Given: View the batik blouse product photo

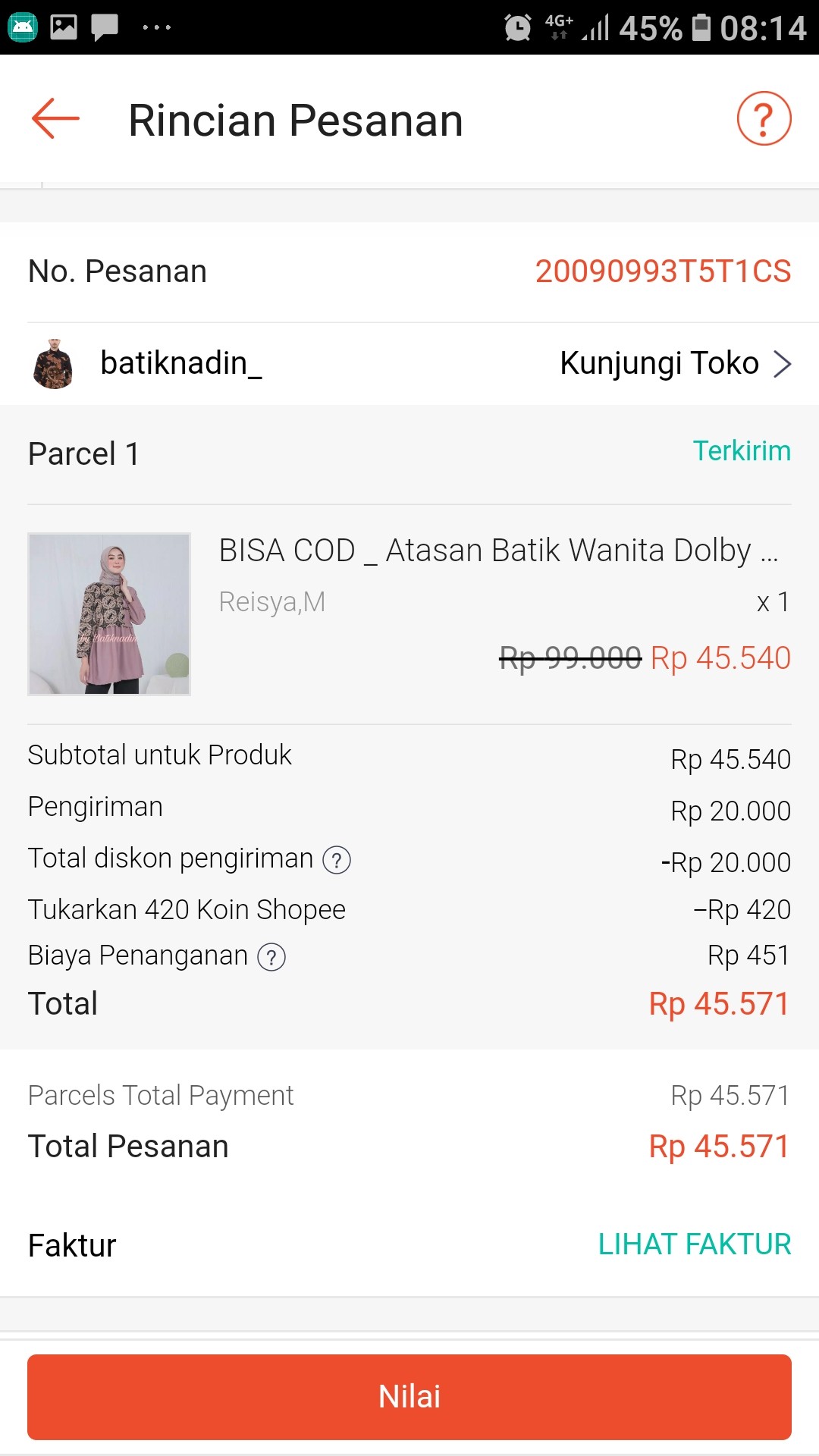Looking at the screenshot, I should pyautogui.click(x=109, y=615).
